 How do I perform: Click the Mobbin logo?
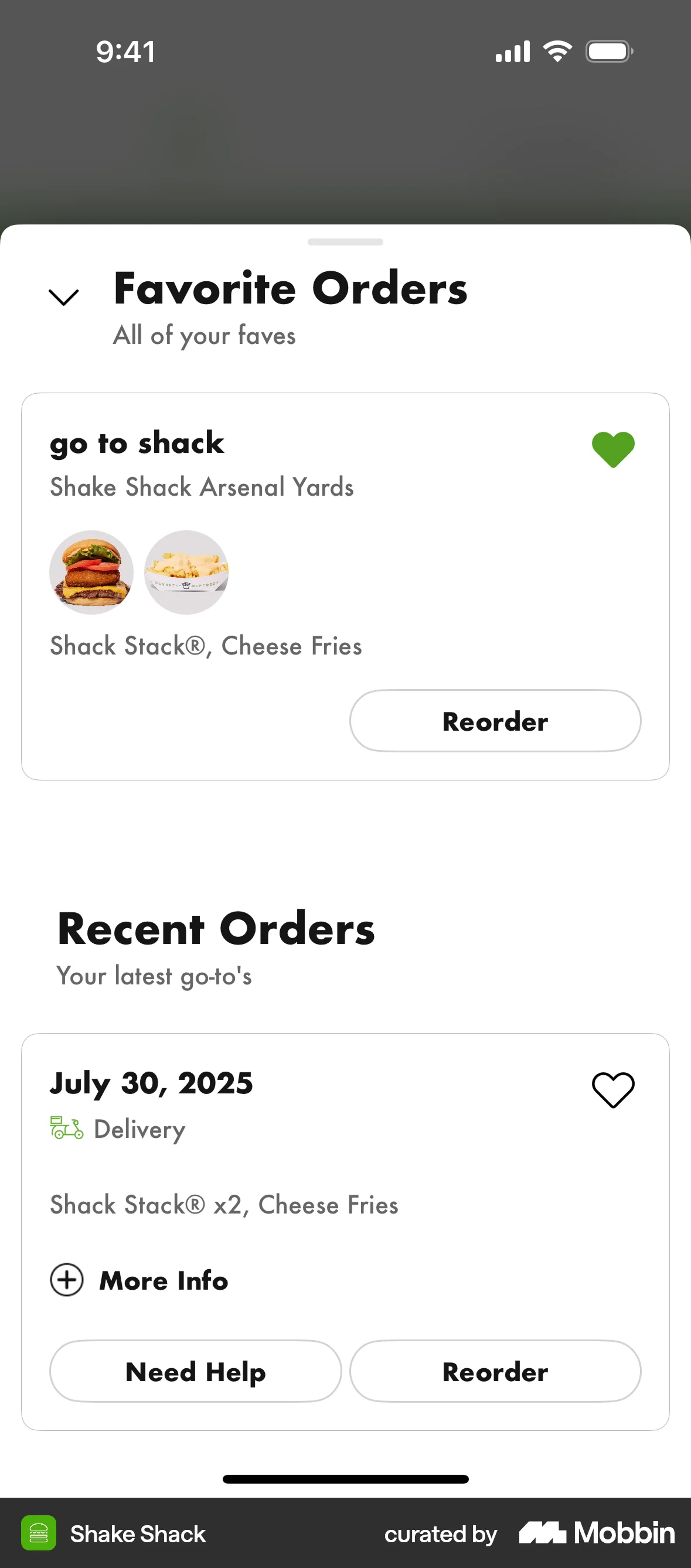[595, 1534]
